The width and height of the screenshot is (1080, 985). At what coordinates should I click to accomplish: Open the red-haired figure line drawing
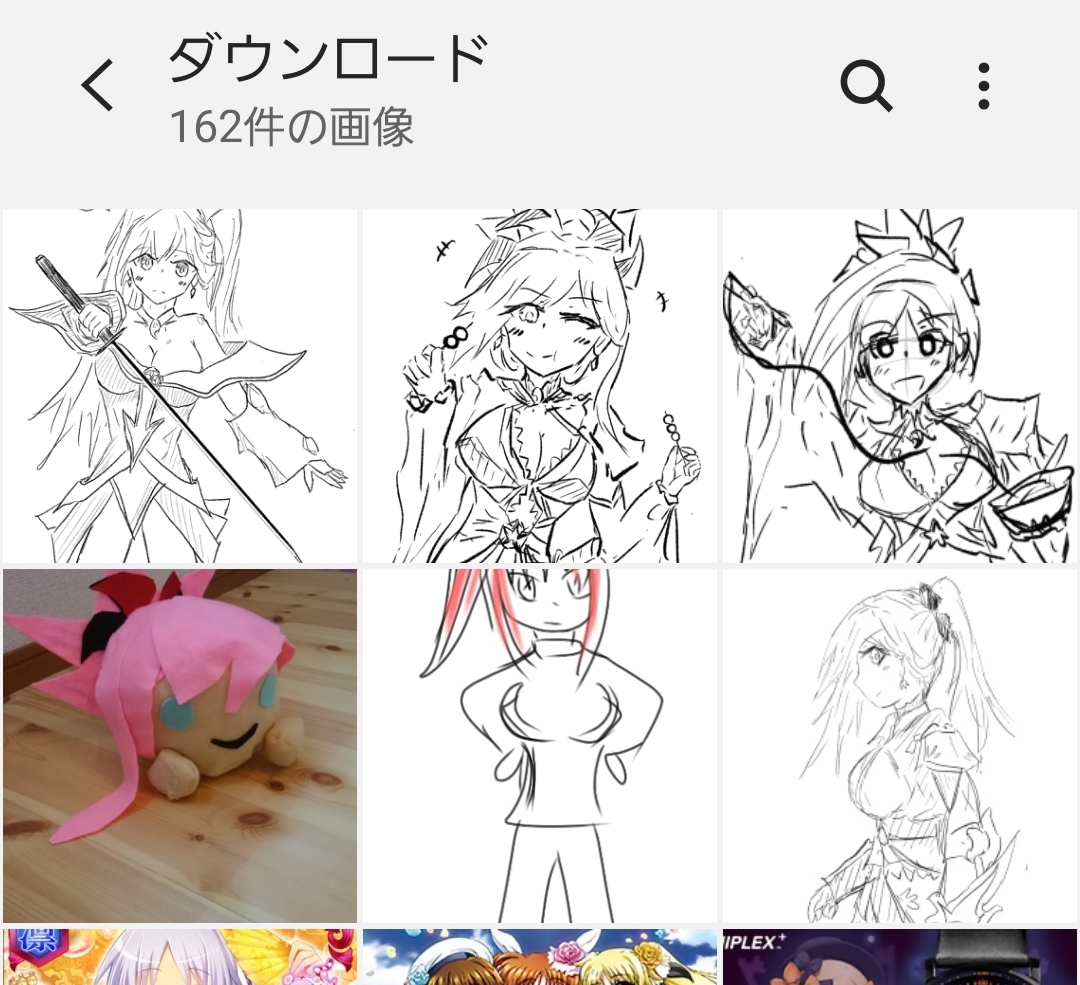540,745
